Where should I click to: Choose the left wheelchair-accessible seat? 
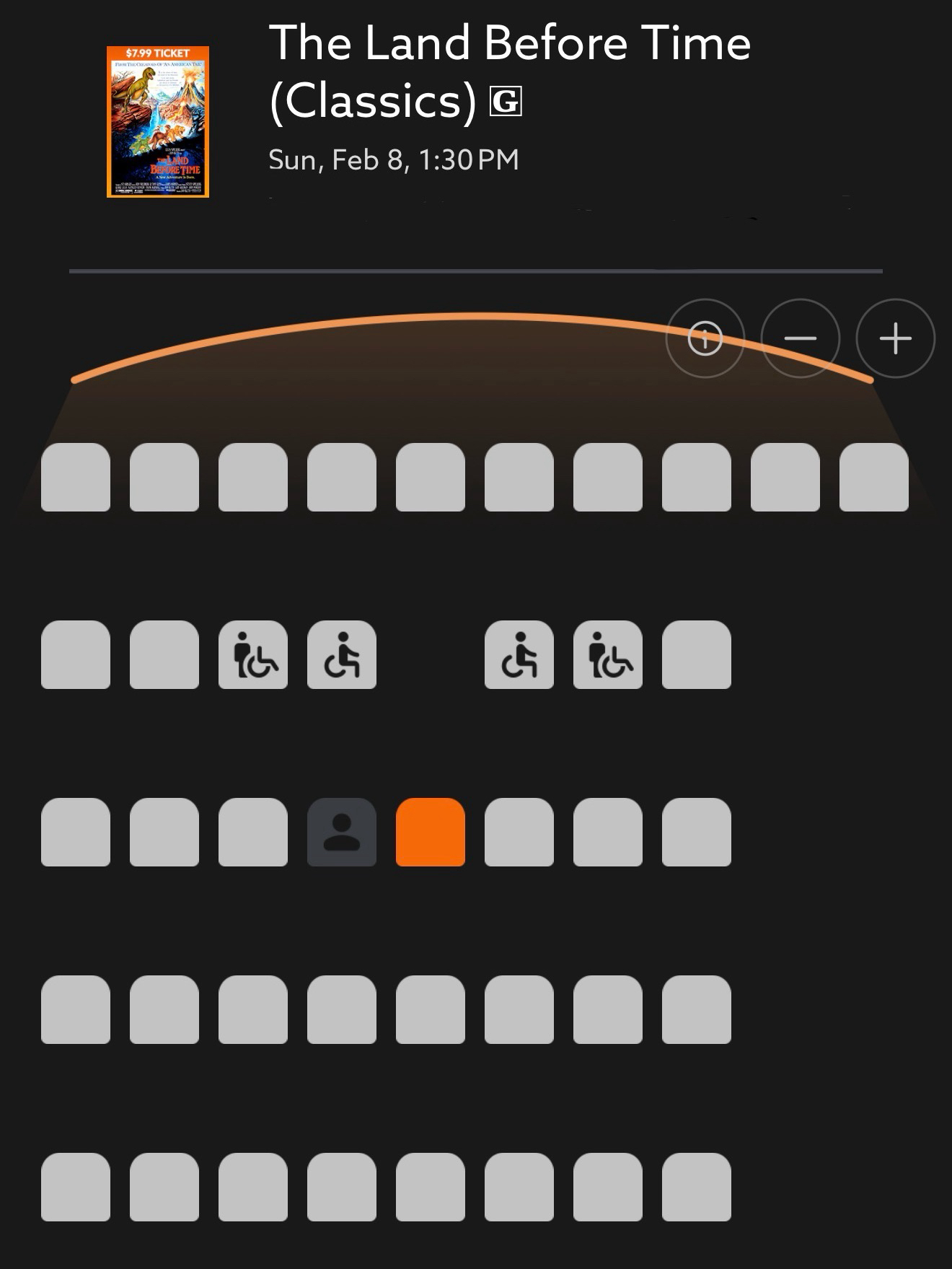pyautogui.click(x=341, y=654)
